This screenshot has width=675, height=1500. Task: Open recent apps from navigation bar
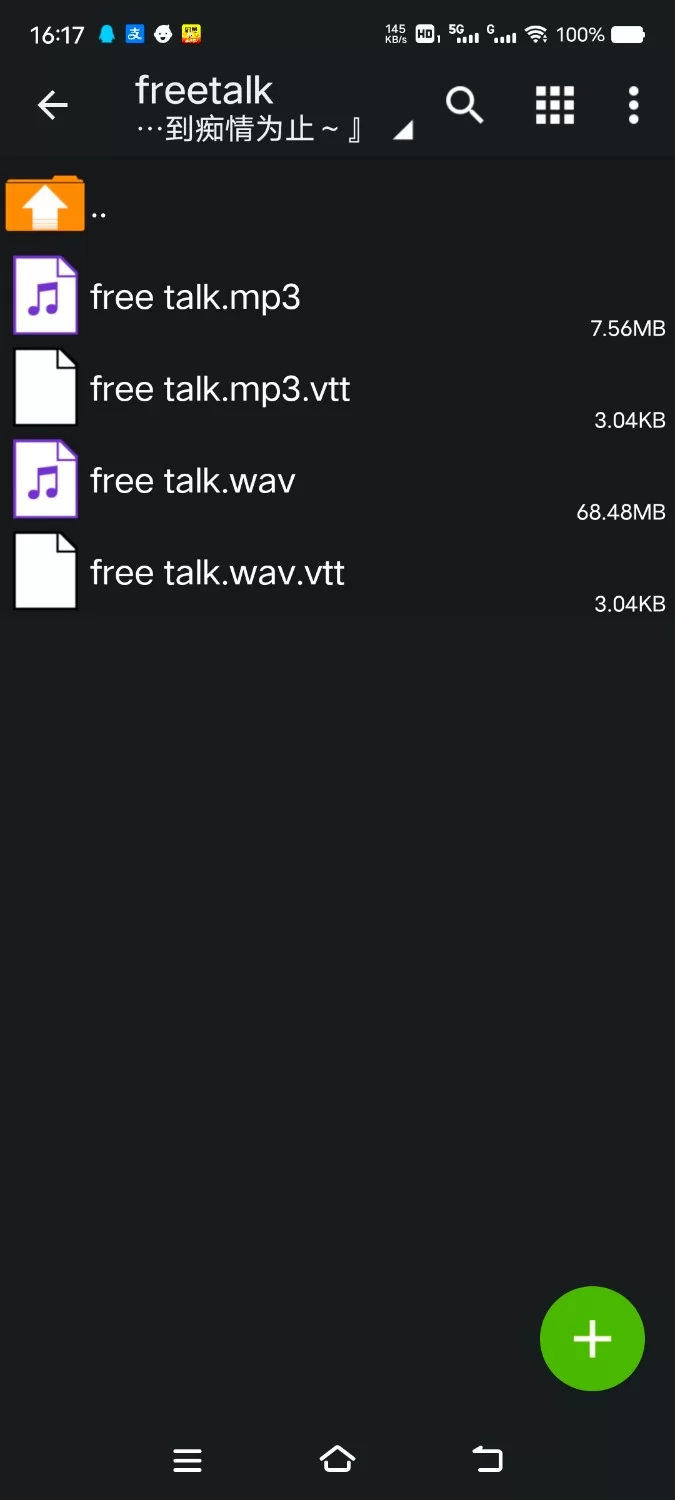tap(188, 1460)
